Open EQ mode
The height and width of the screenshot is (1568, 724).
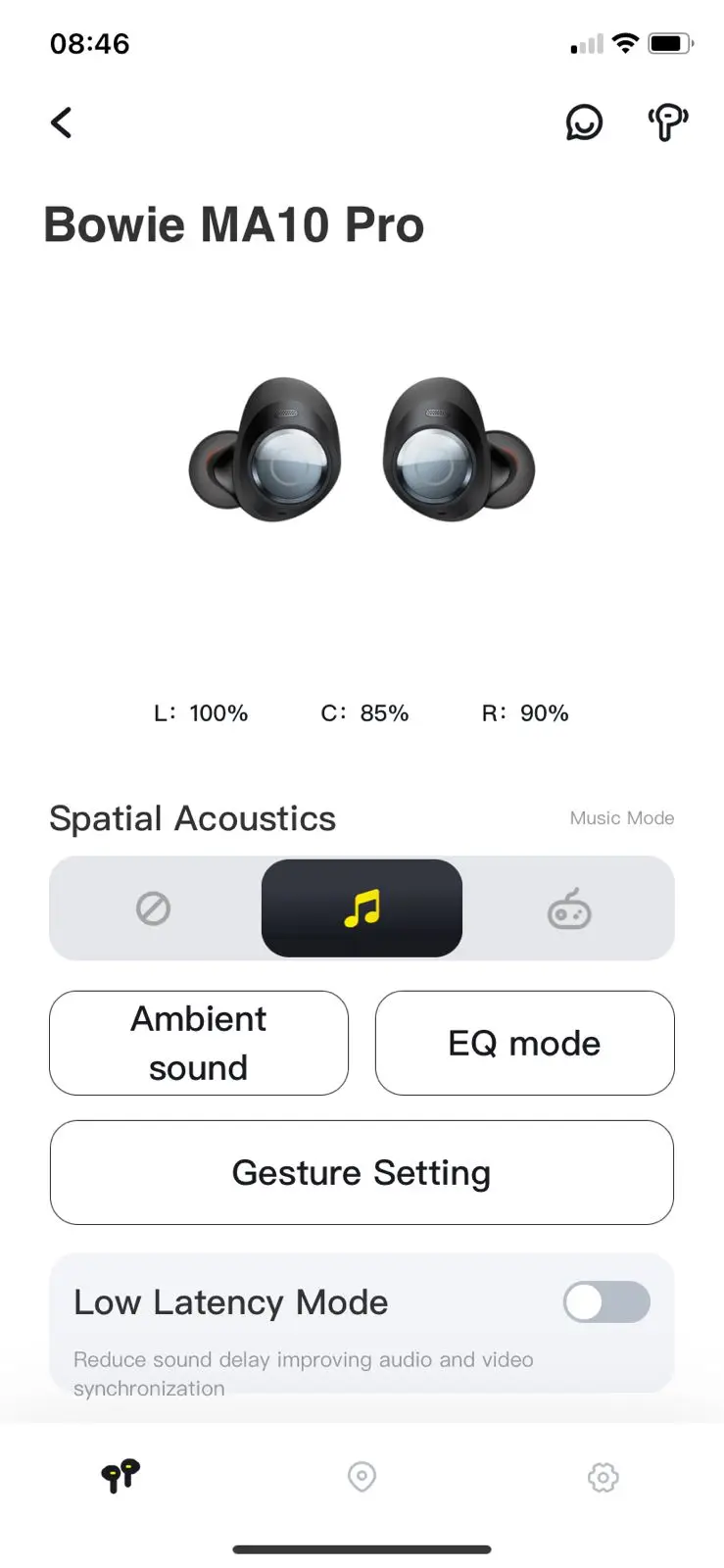point(524,1043)
